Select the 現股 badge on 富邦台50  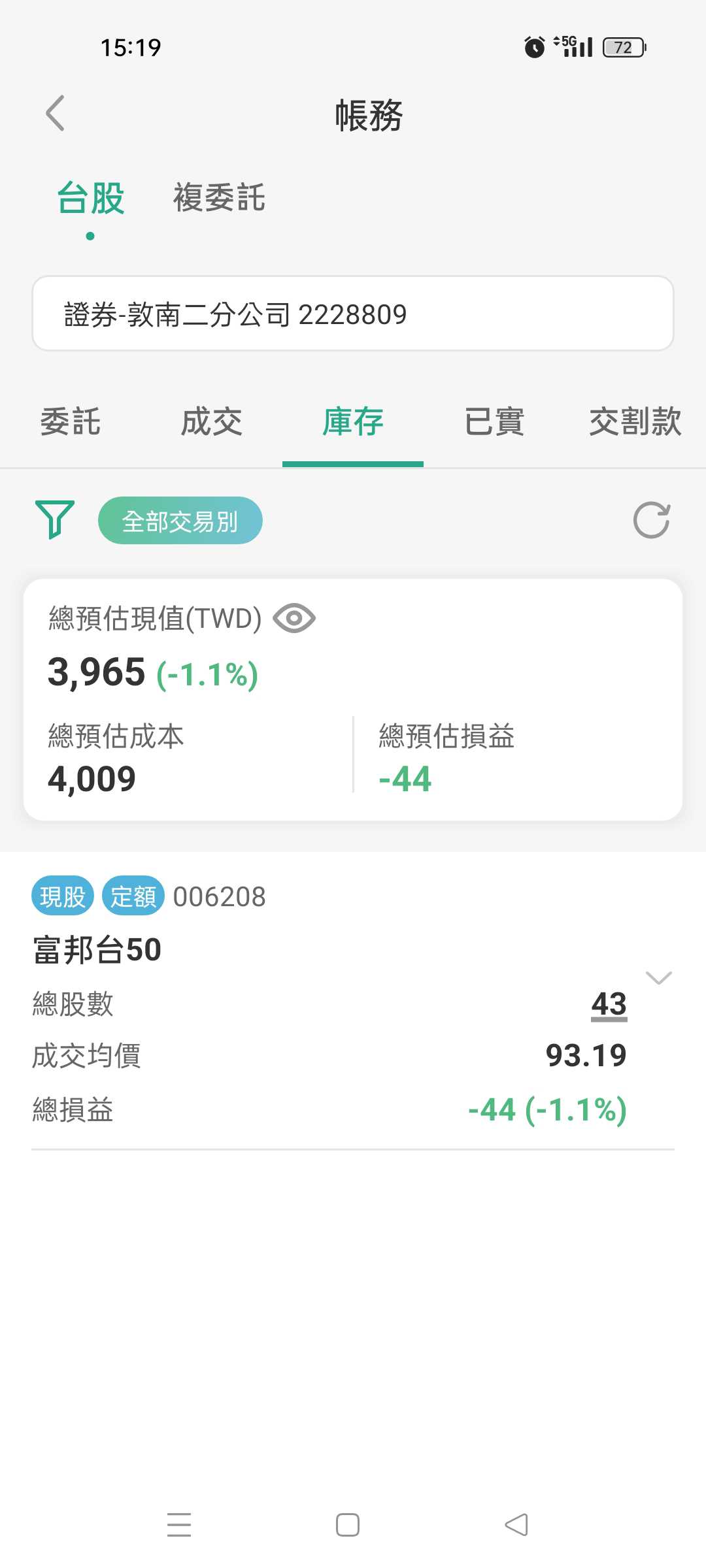pyautogui.click(x=62, y=896)
